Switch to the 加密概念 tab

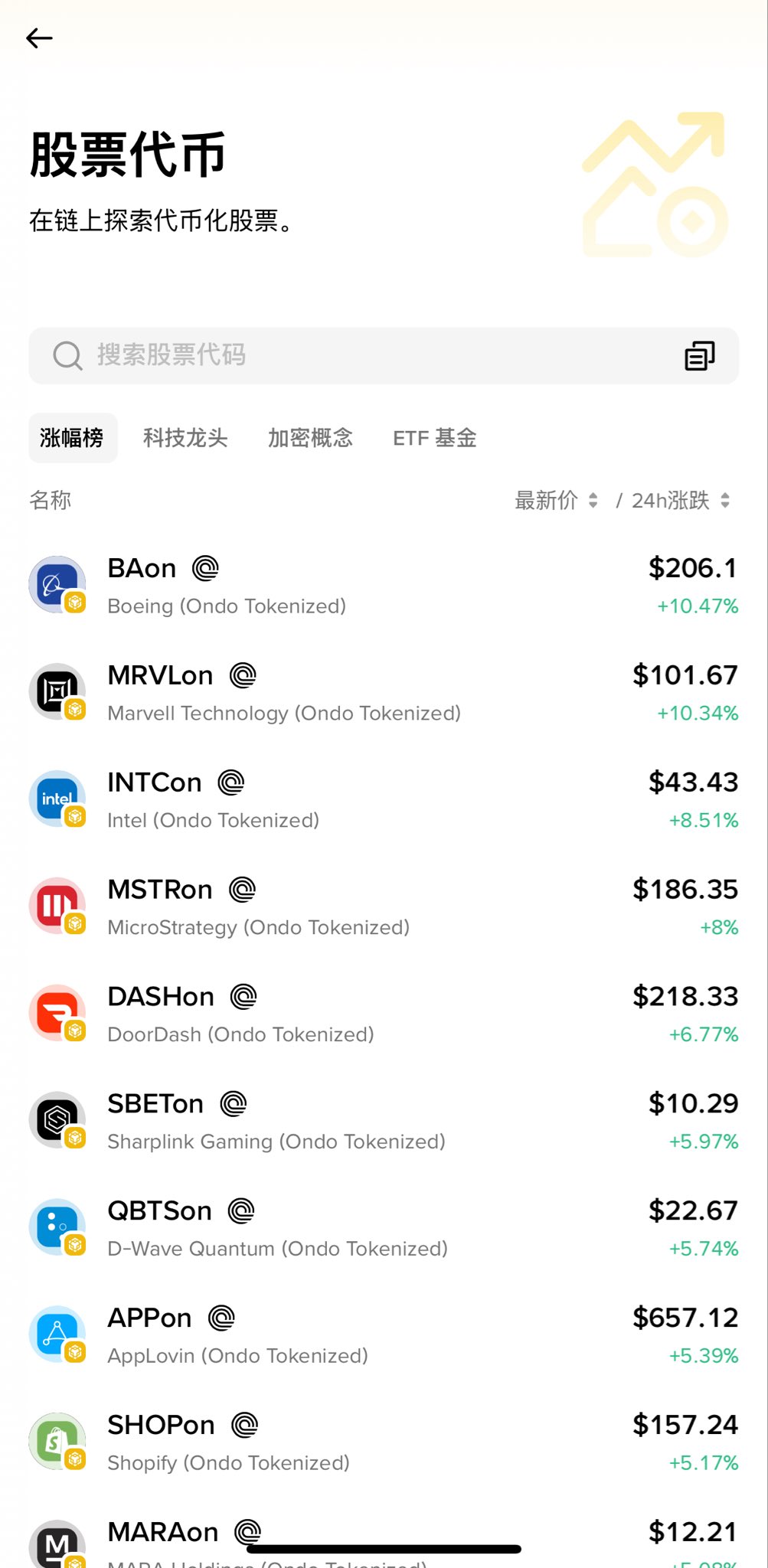pos(310,438)
